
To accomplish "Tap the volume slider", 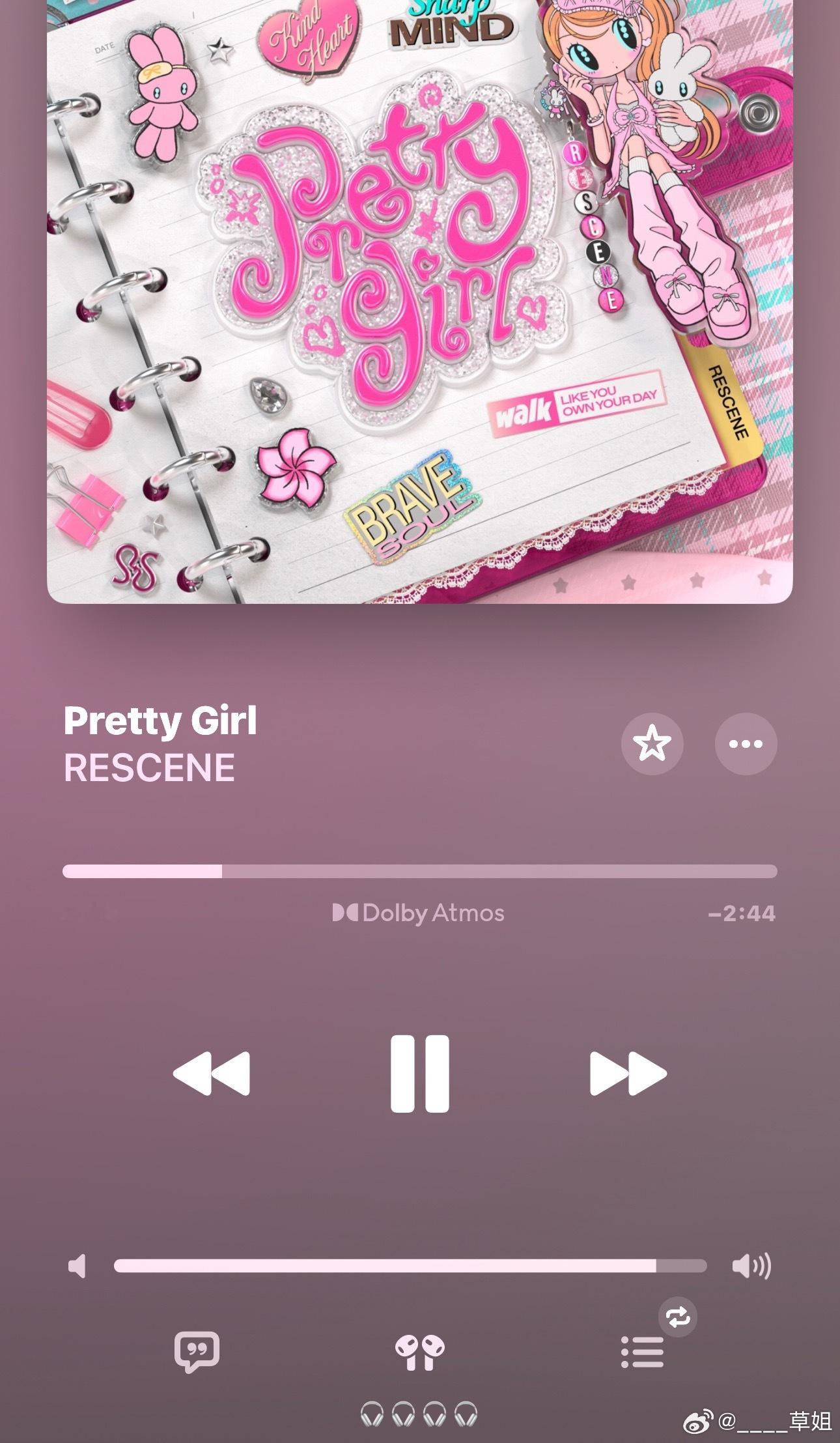I will click(x=410, y=1266).
